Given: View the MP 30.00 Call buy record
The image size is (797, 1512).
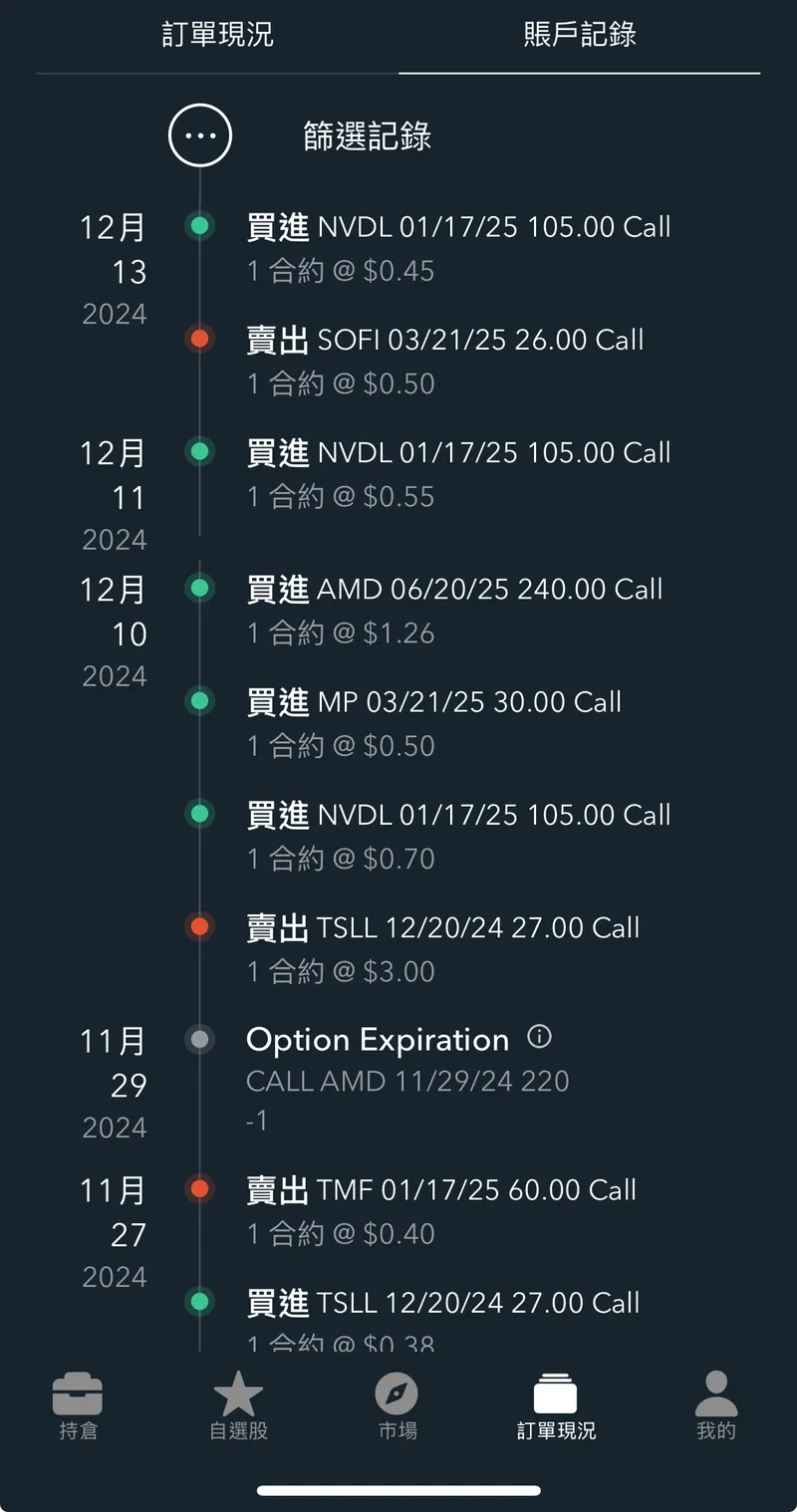Looking at the screenshot, I should coord(433,722).
